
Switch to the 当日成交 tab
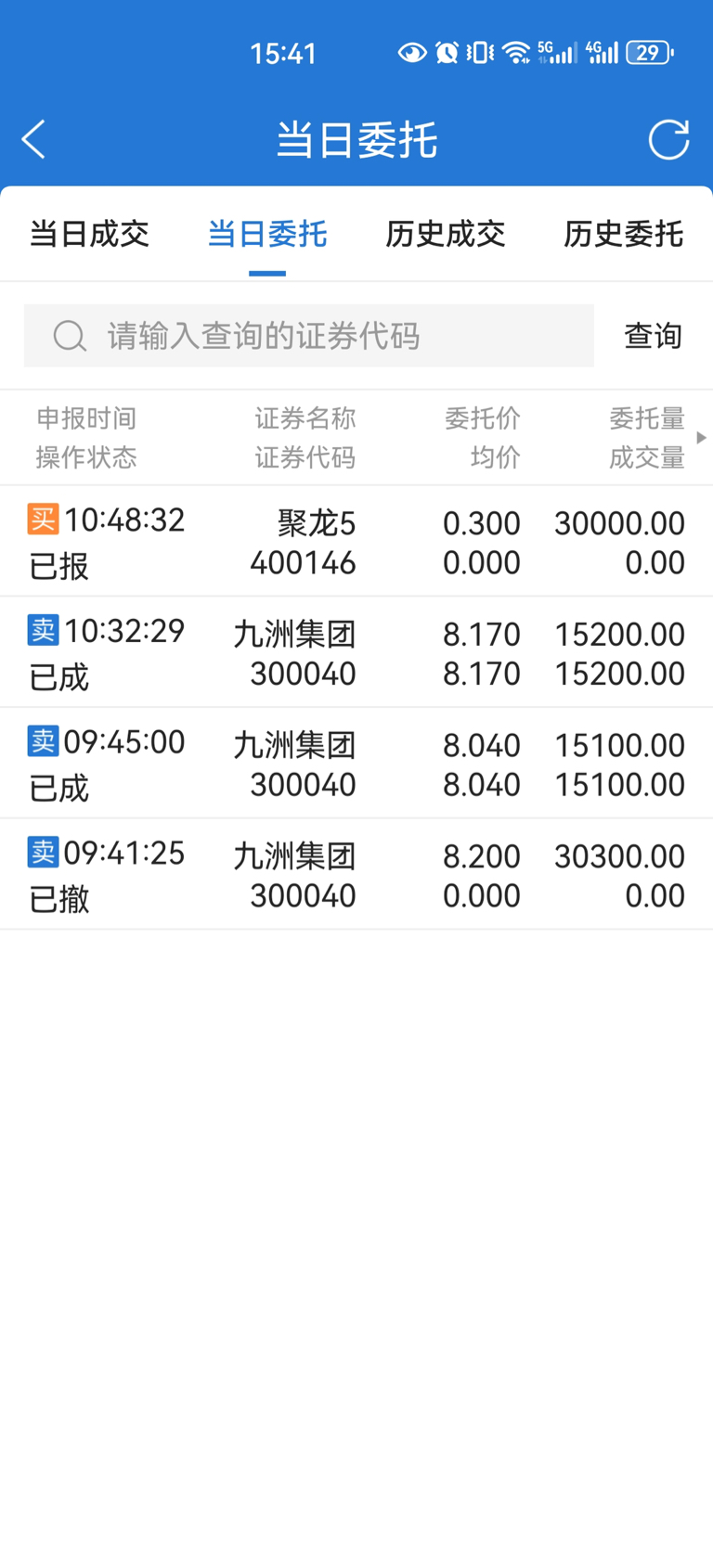click(89, 234)
